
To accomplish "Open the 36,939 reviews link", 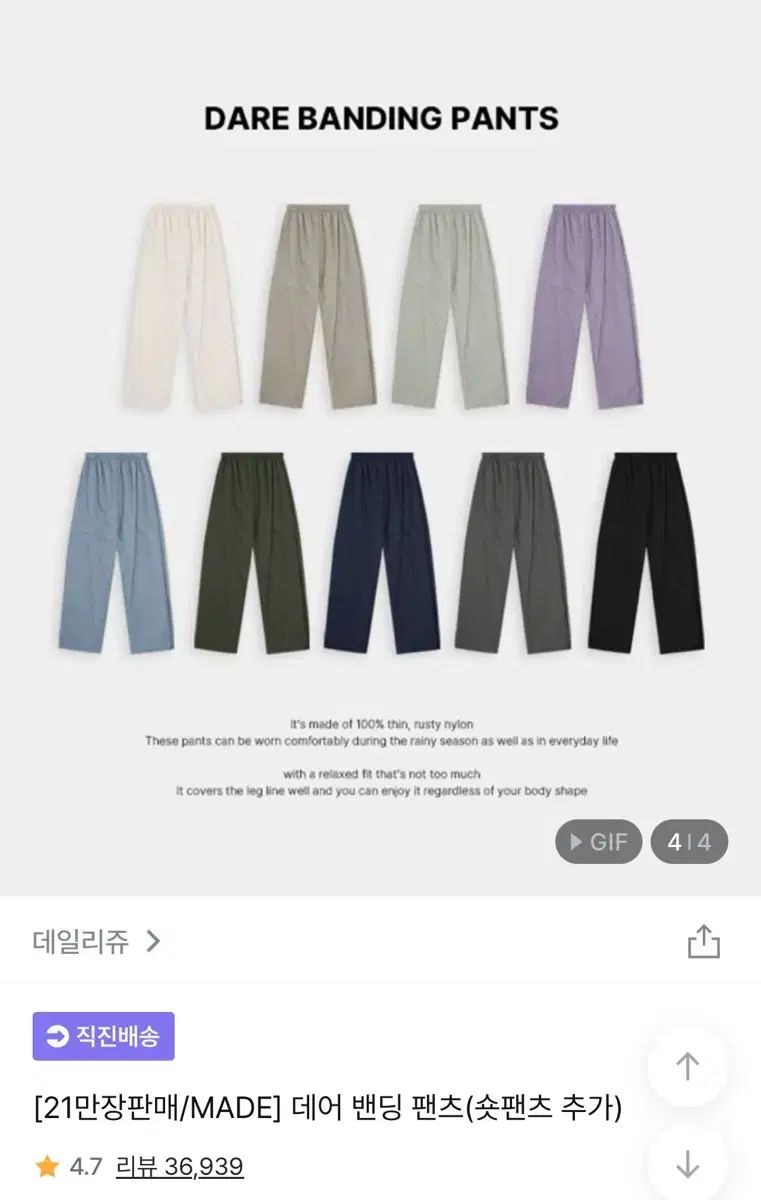I will (180, 1166).
